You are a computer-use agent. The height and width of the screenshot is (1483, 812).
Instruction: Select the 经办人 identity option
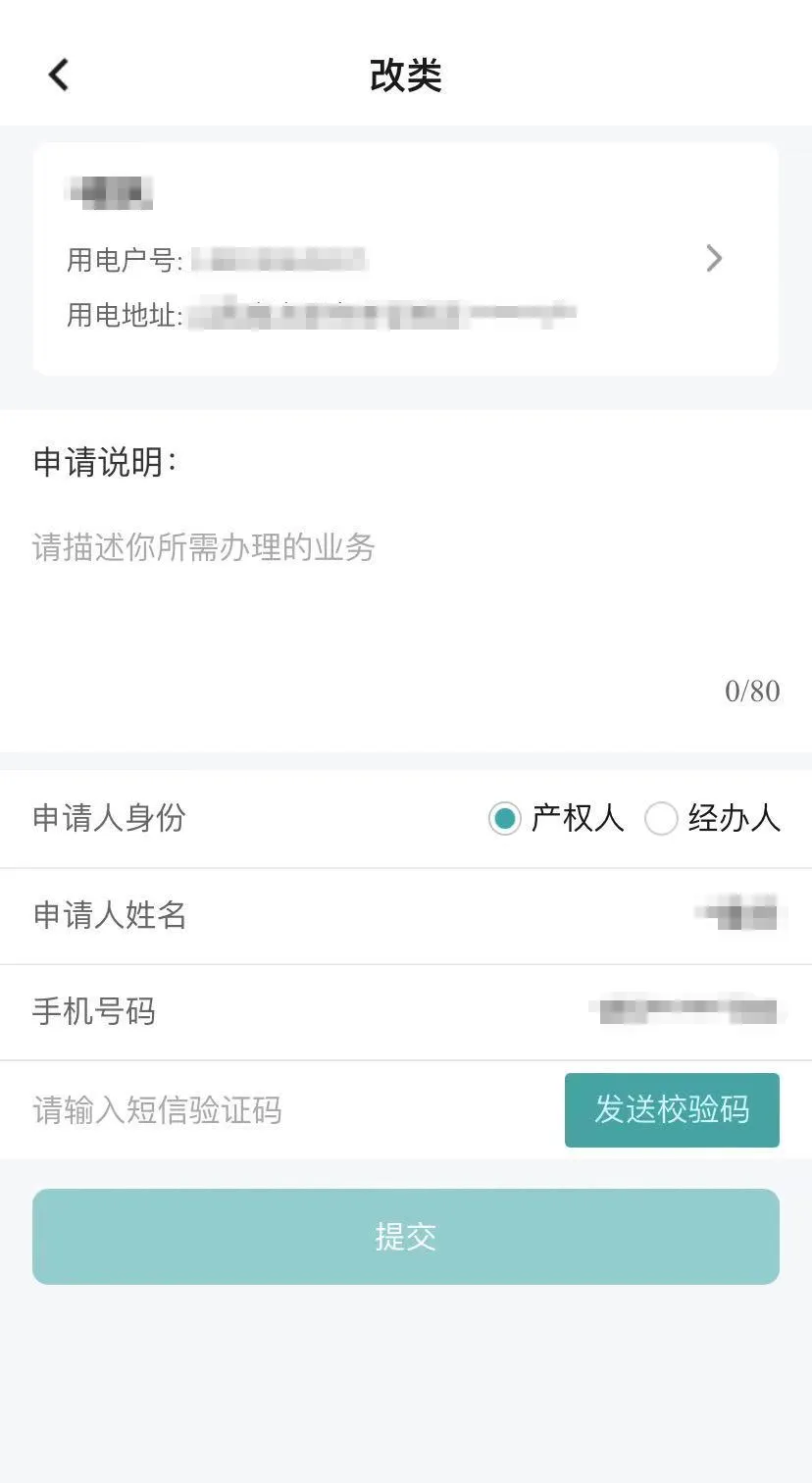[662, 818]
